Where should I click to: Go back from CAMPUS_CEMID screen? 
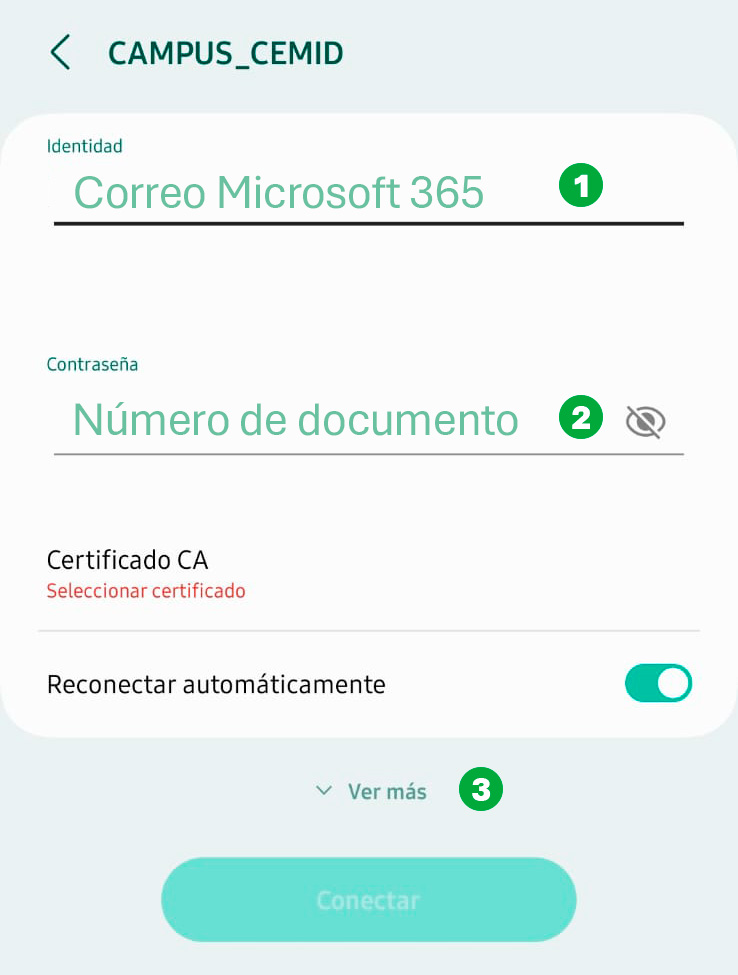pyautogui.click(x=60, y=52)
